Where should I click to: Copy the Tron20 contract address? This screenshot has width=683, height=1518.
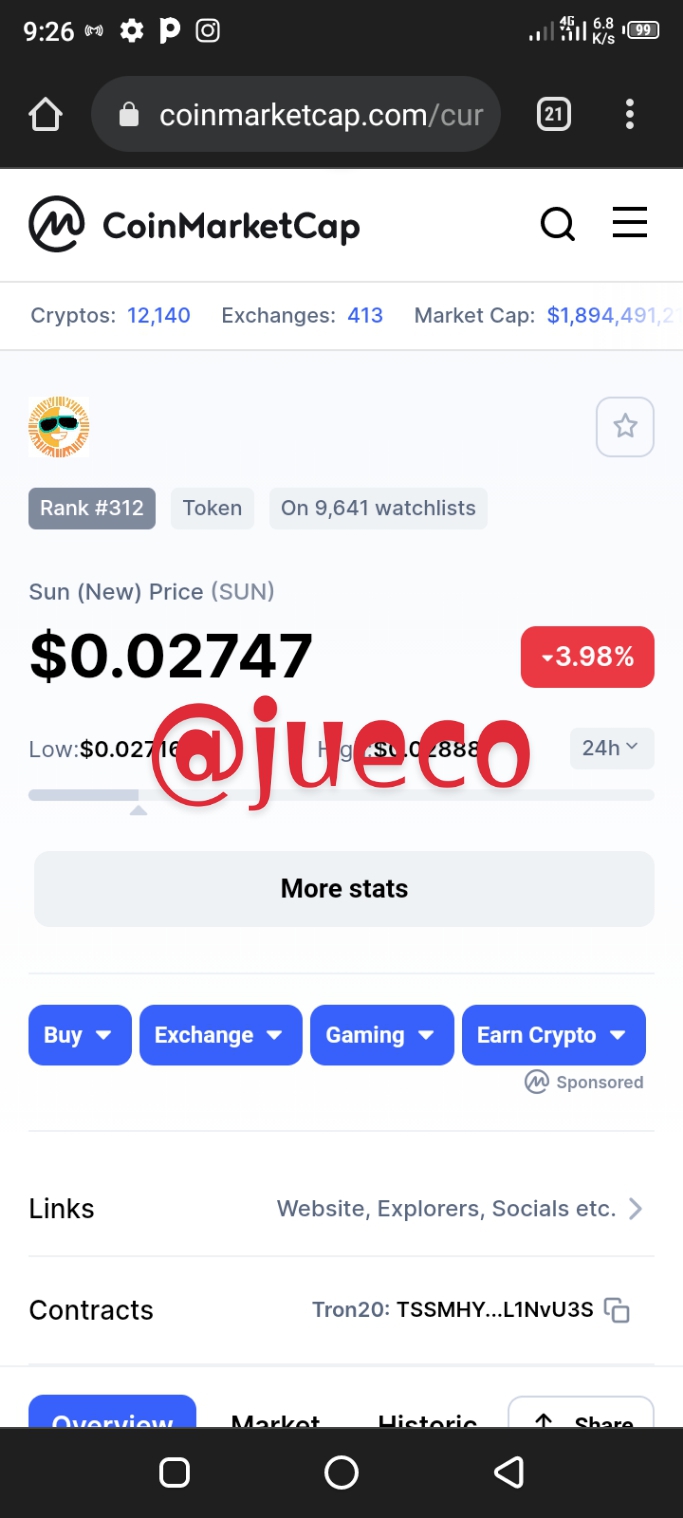(x=618, y=1310)
